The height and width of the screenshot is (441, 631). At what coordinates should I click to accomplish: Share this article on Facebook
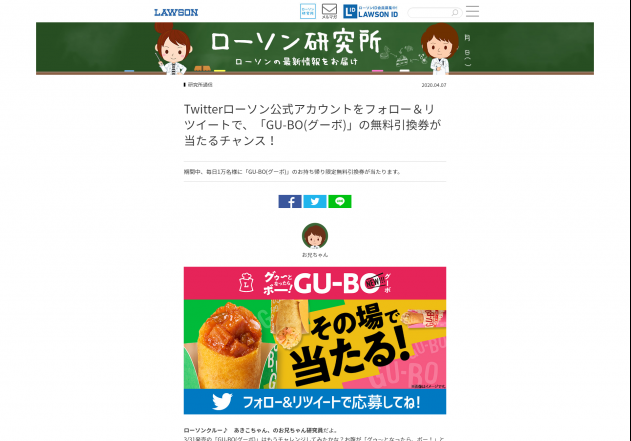click(x=290, y=201)
